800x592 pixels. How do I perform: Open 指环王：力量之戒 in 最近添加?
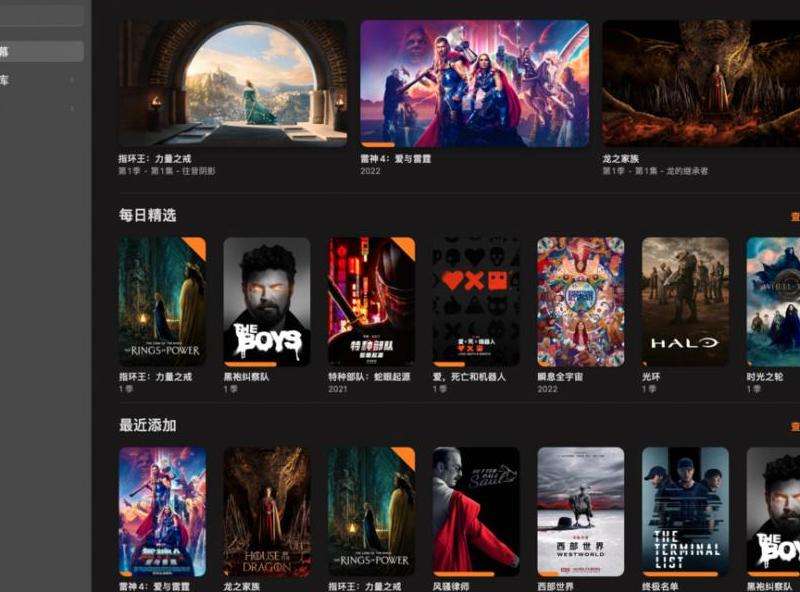click(371, 511)
